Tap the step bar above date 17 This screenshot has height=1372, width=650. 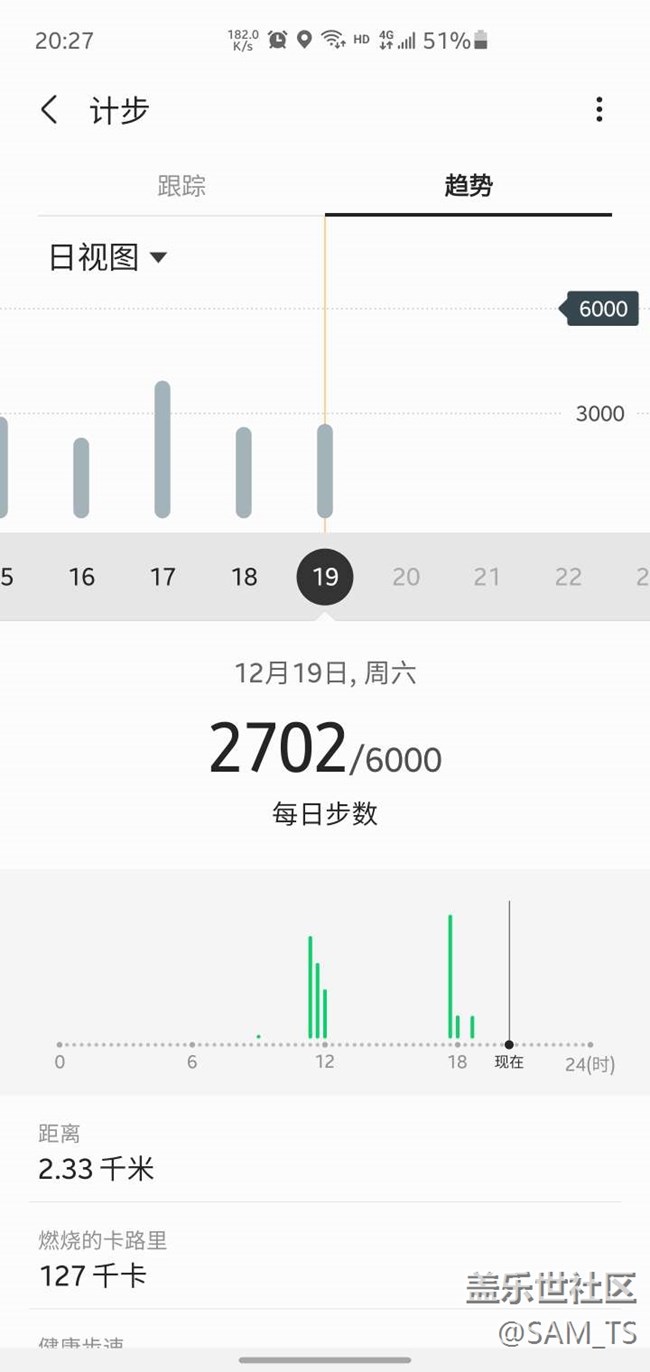[x=162, y=450]
